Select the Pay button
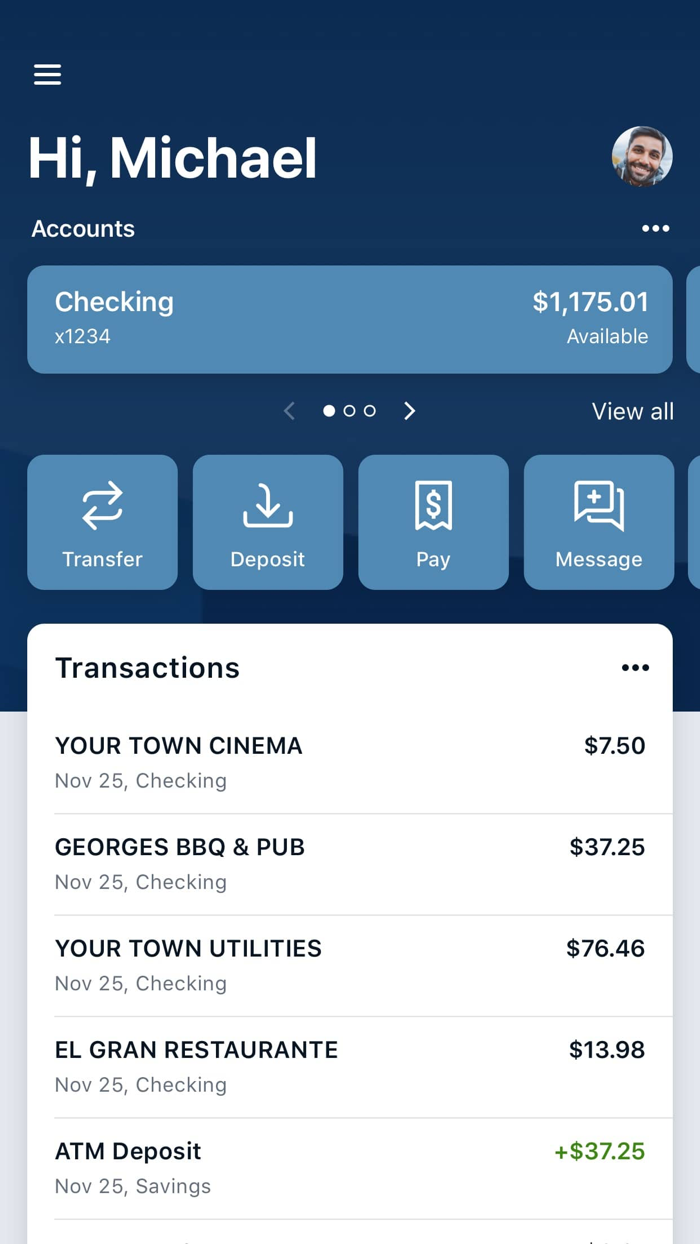Viewport: 700px width, 1244px height. pyautogui.click(x=433, y=522)
